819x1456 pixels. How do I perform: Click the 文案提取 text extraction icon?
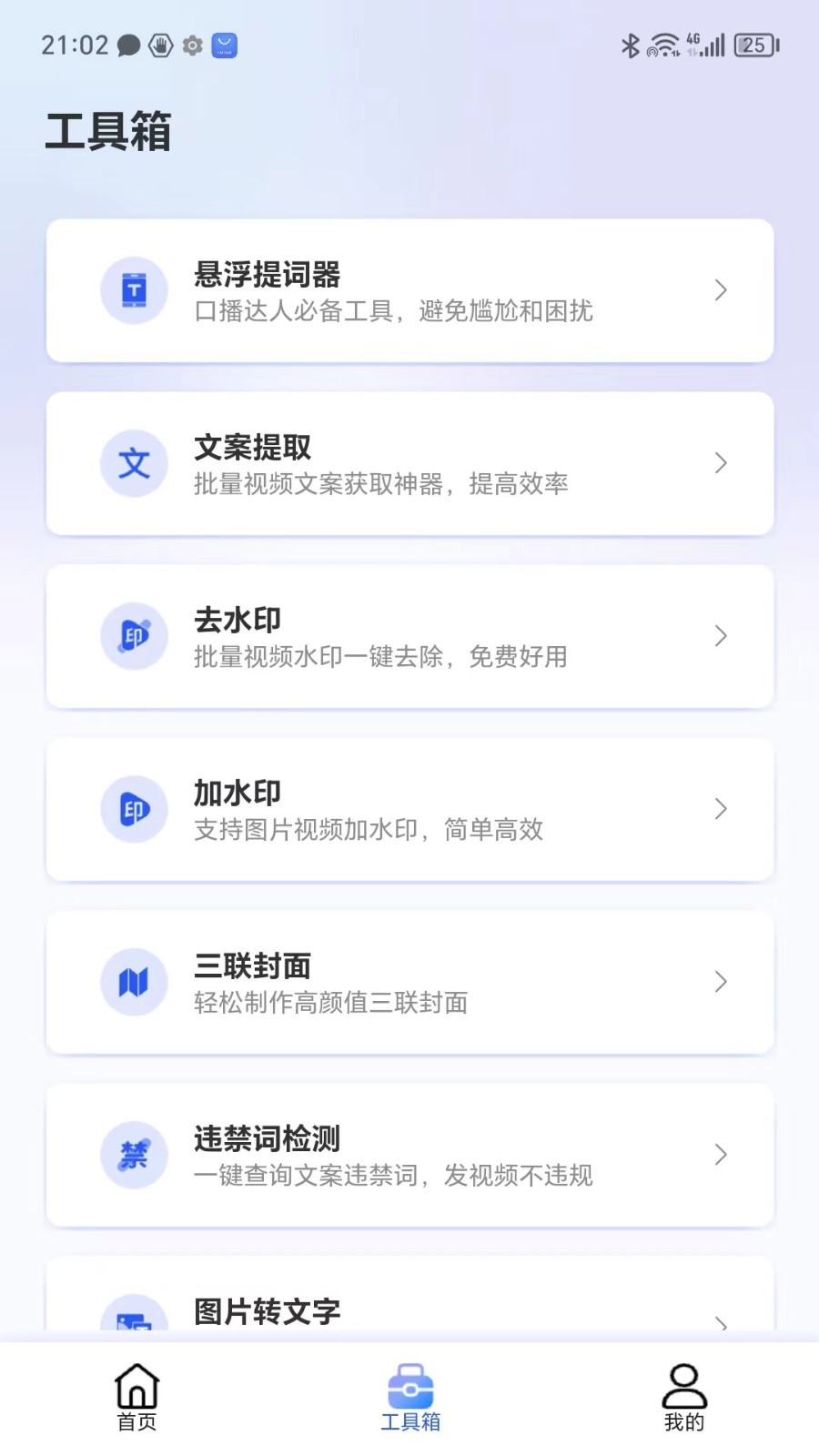pos(134,463)
